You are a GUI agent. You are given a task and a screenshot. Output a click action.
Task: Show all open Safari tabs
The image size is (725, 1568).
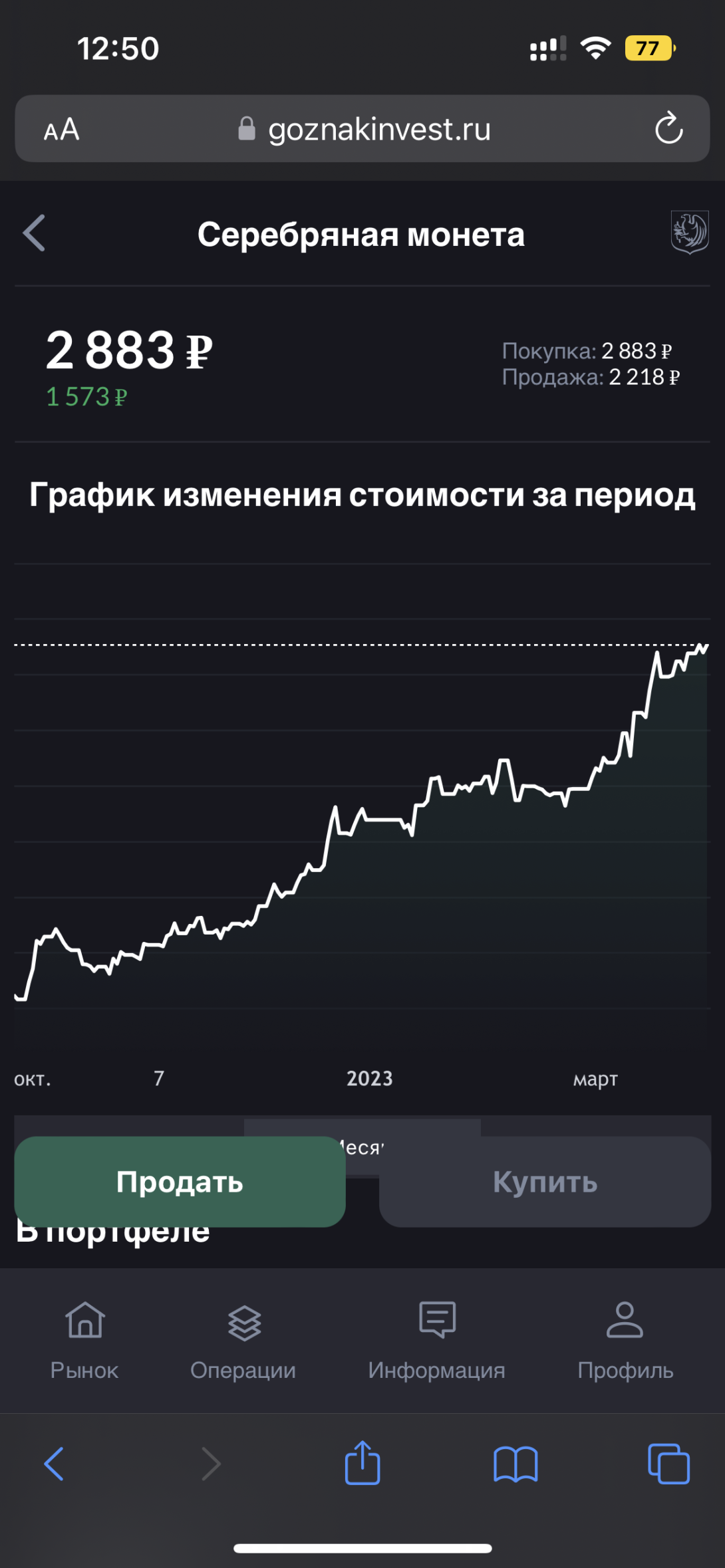(668, 1464)
